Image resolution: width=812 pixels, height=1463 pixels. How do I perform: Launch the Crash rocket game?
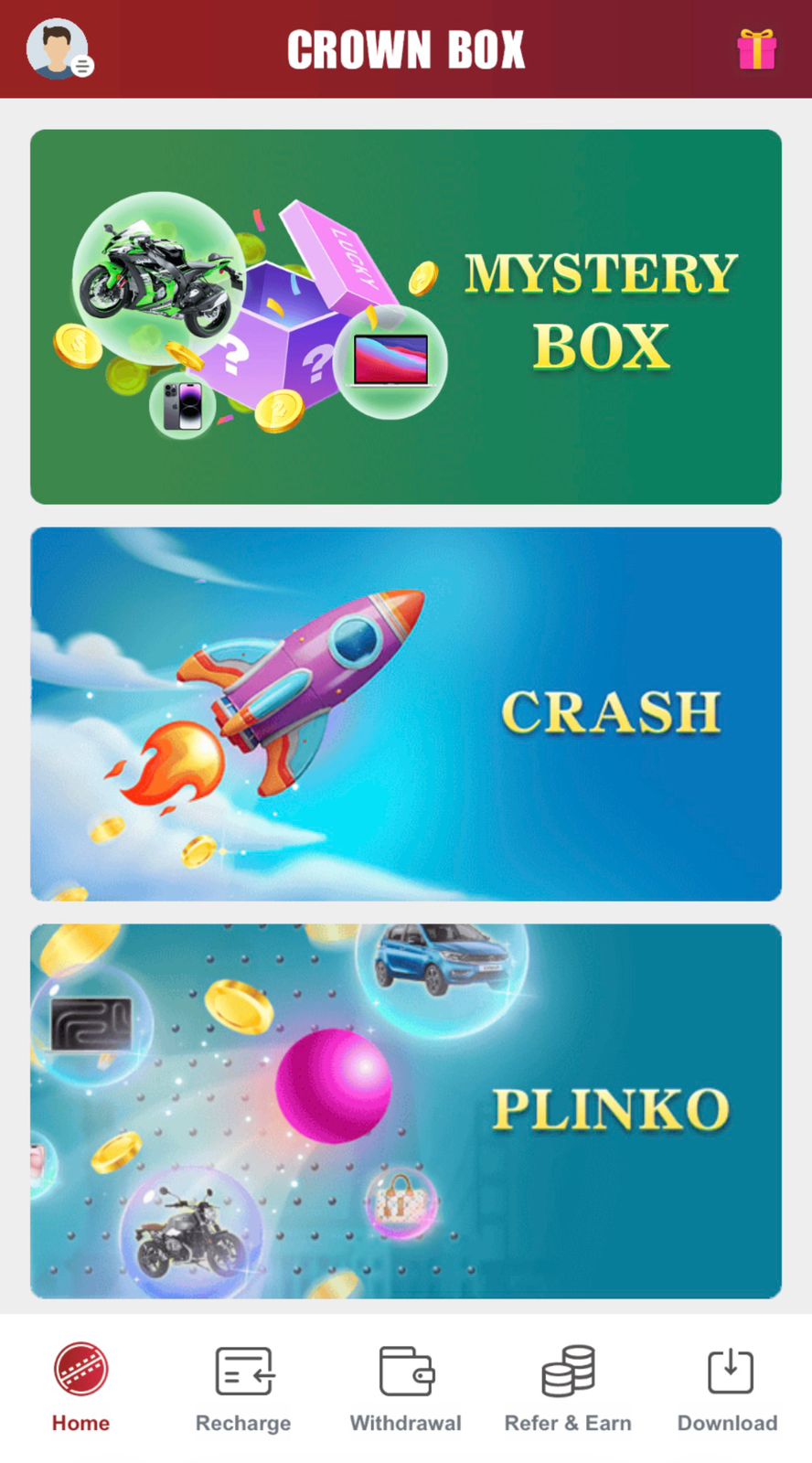point(406,714)
